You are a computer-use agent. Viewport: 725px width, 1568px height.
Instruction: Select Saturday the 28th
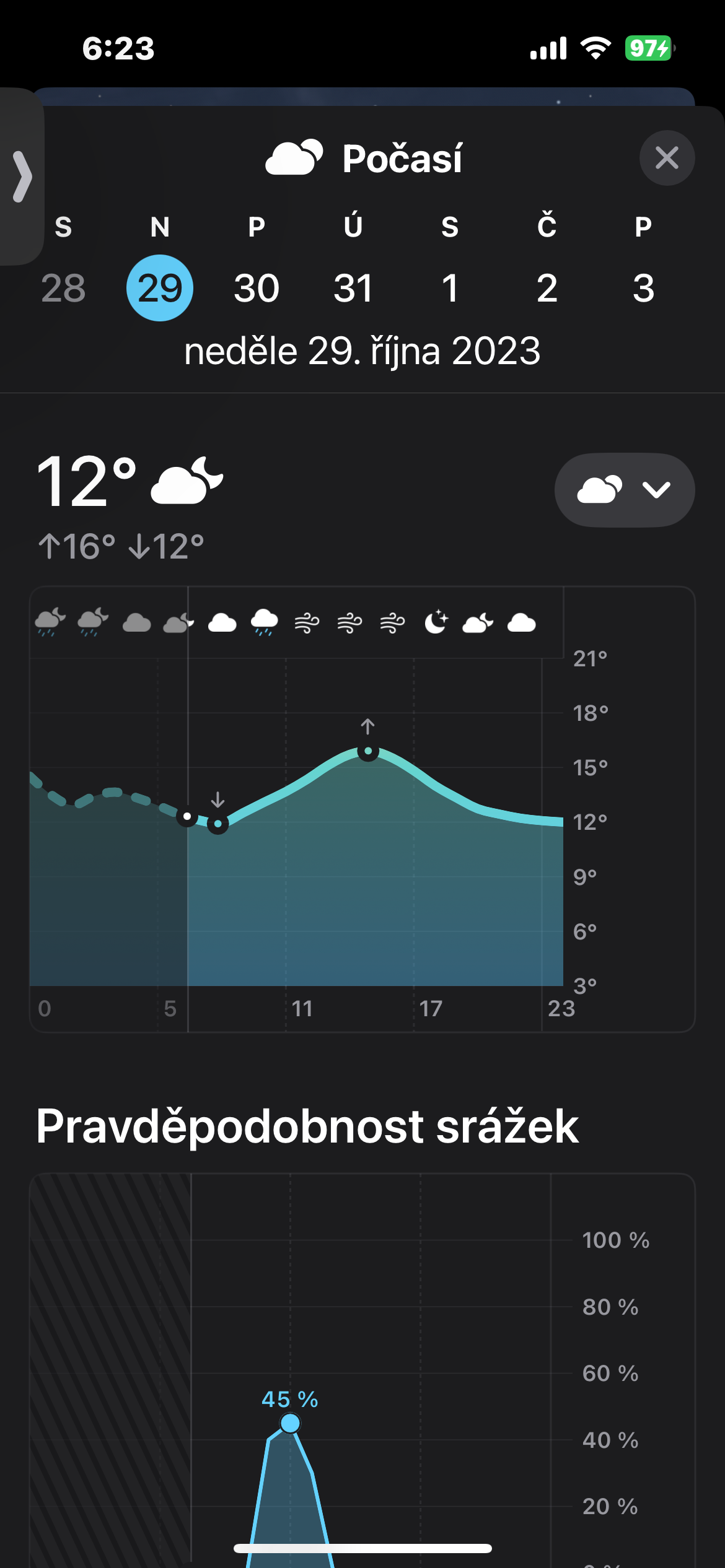click(x=63, y=288)
